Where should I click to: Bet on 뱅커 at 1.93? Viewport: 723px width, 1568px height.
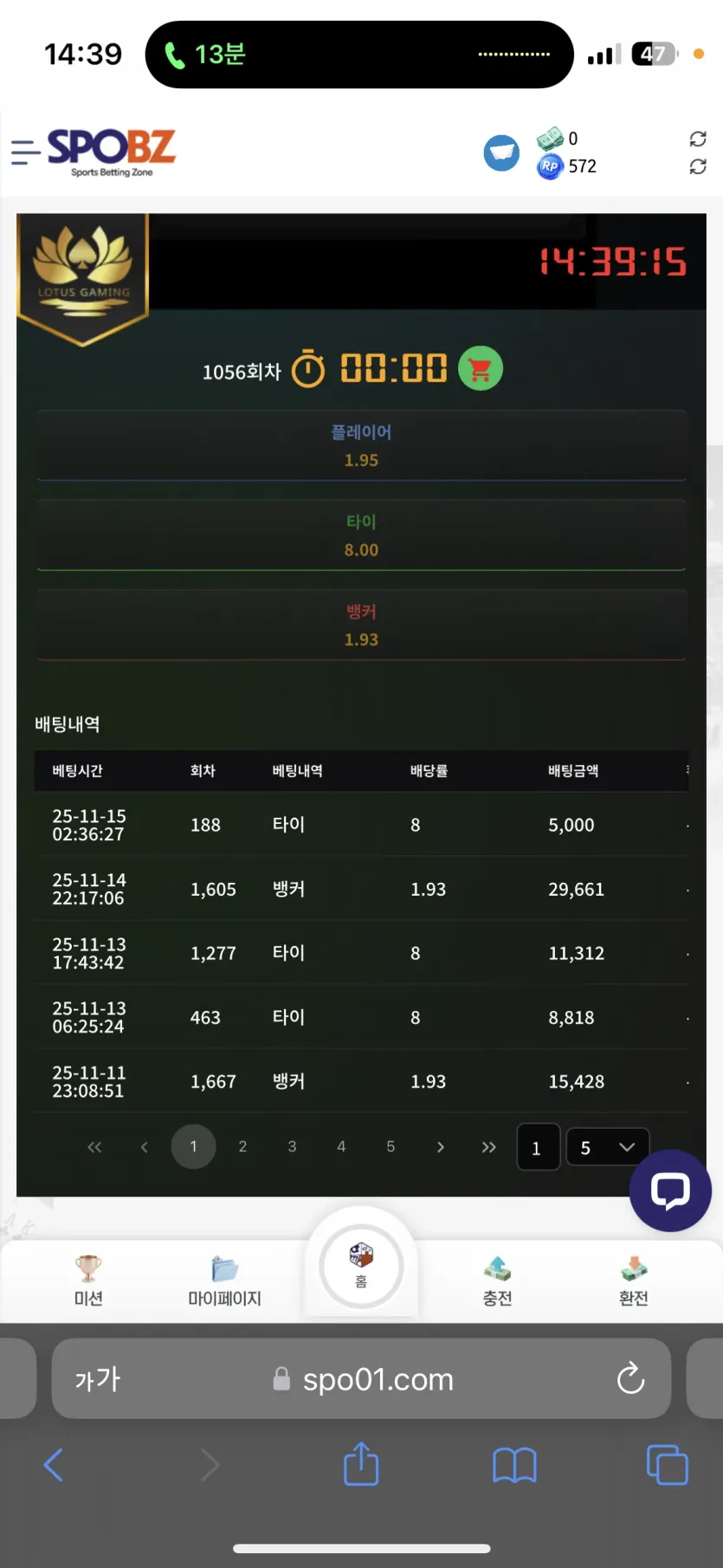(361, 625)
